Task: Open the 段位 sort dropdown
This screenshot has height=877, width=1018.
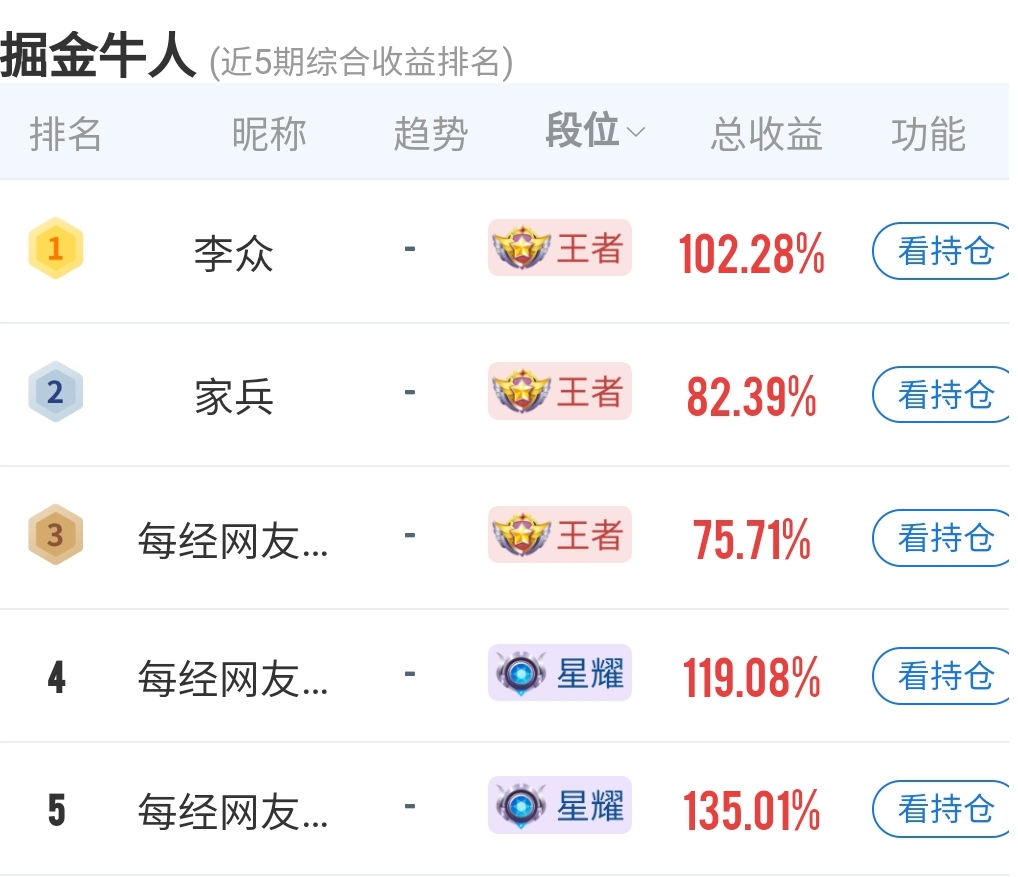Action: 595,132
